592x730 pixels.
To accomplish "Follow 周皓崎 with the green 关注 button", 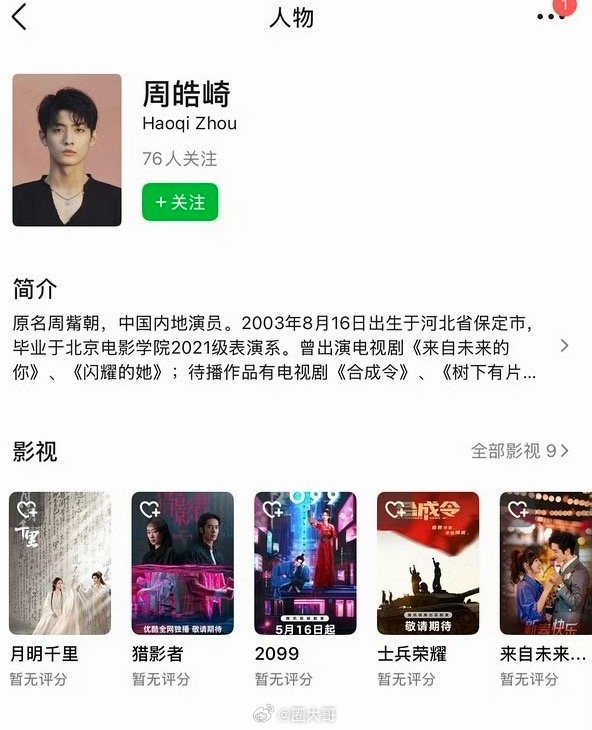I will click(x=180, y=202).
